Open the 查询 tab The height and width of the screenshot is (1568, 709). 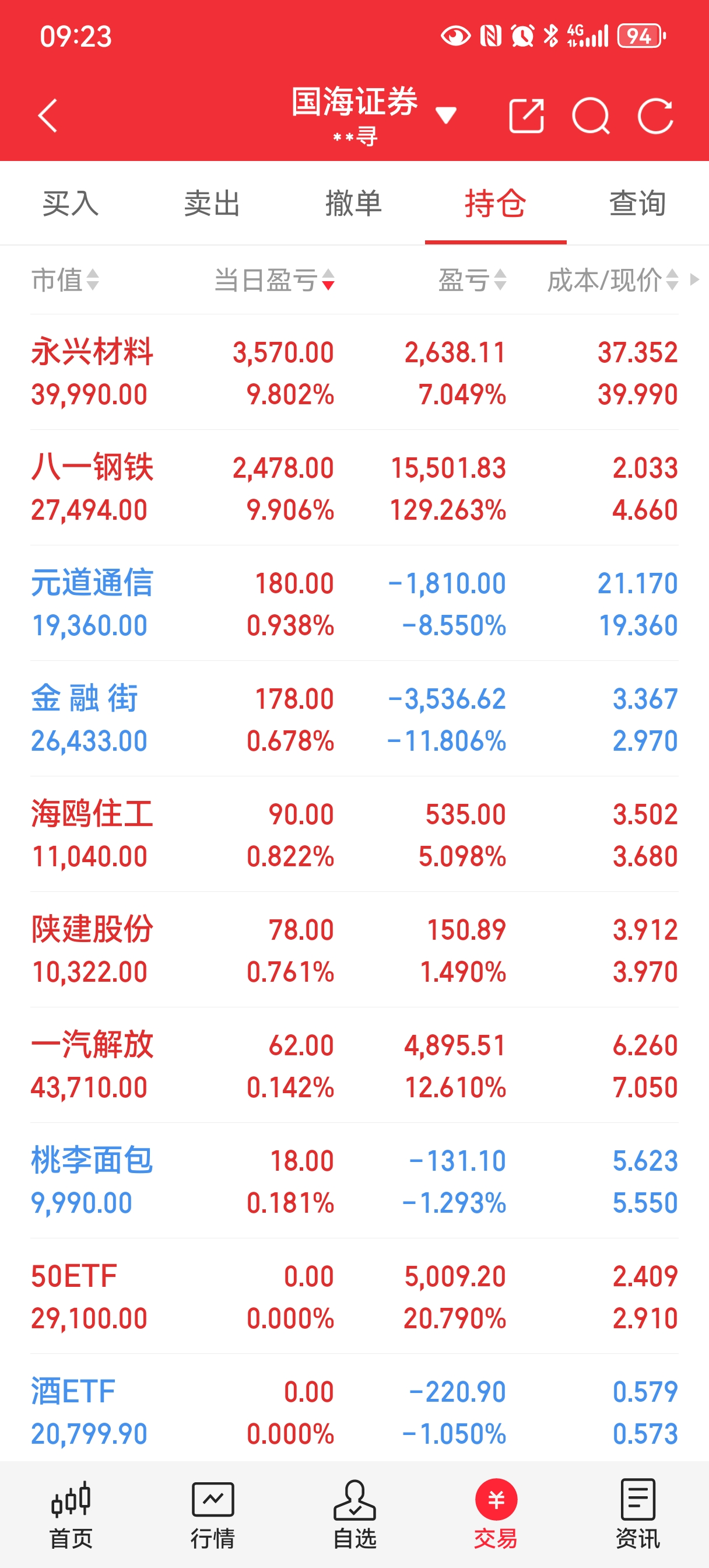click(x=637, y=204)
